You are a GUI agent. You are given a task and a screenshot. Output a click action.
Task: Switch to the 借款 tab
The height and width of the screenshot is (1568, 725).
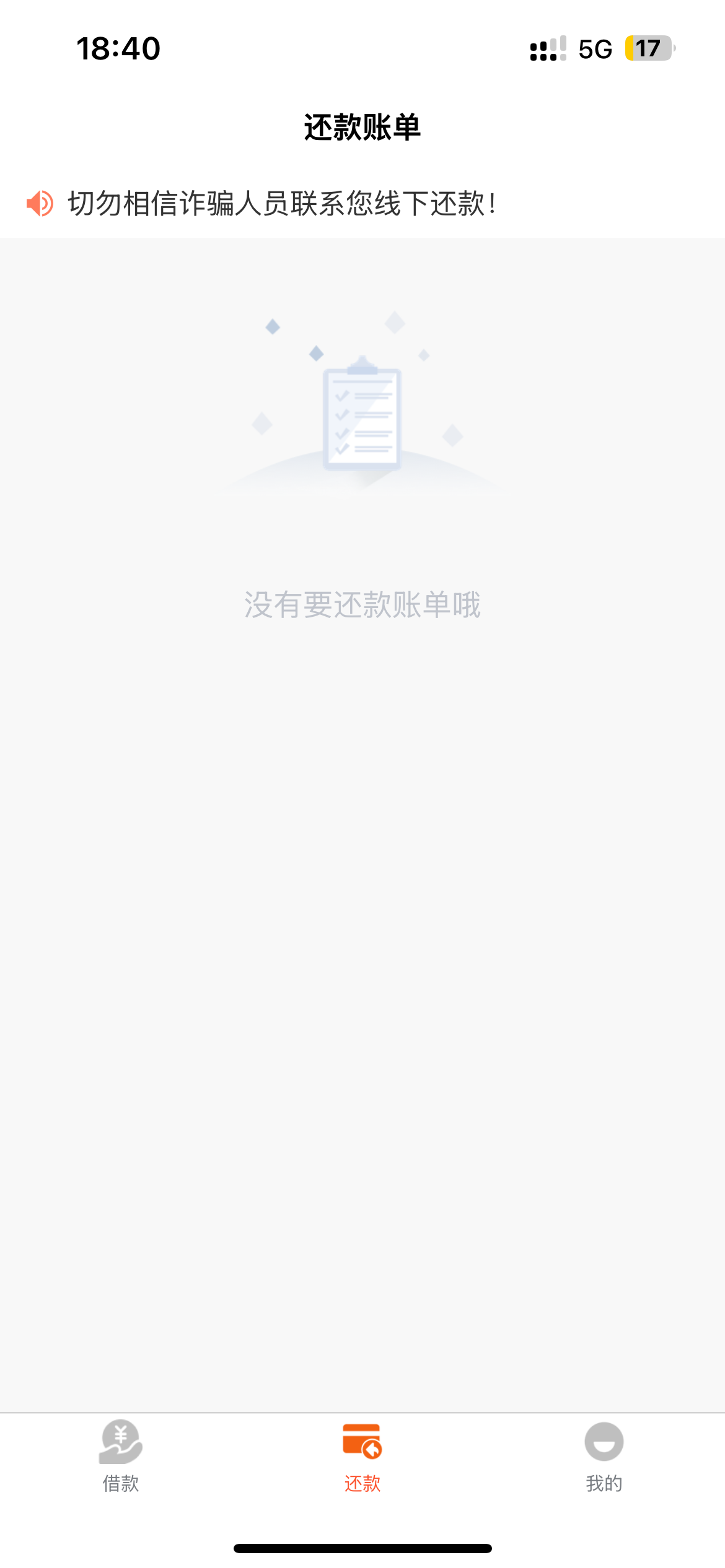coord(121,1457)
